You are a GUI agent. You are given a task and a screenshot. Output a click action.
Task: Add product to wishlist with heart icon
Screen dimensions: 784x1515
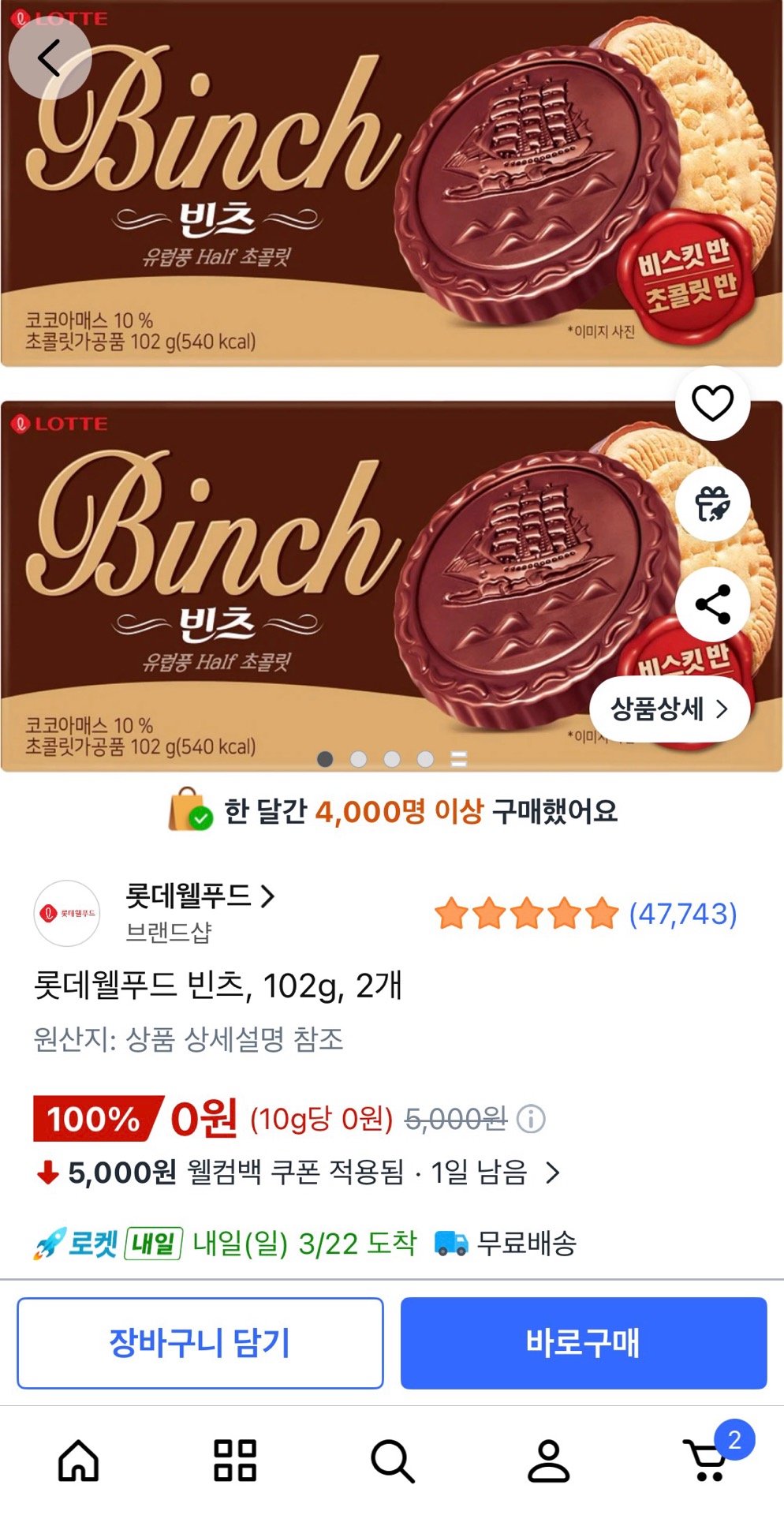point(712,403)
